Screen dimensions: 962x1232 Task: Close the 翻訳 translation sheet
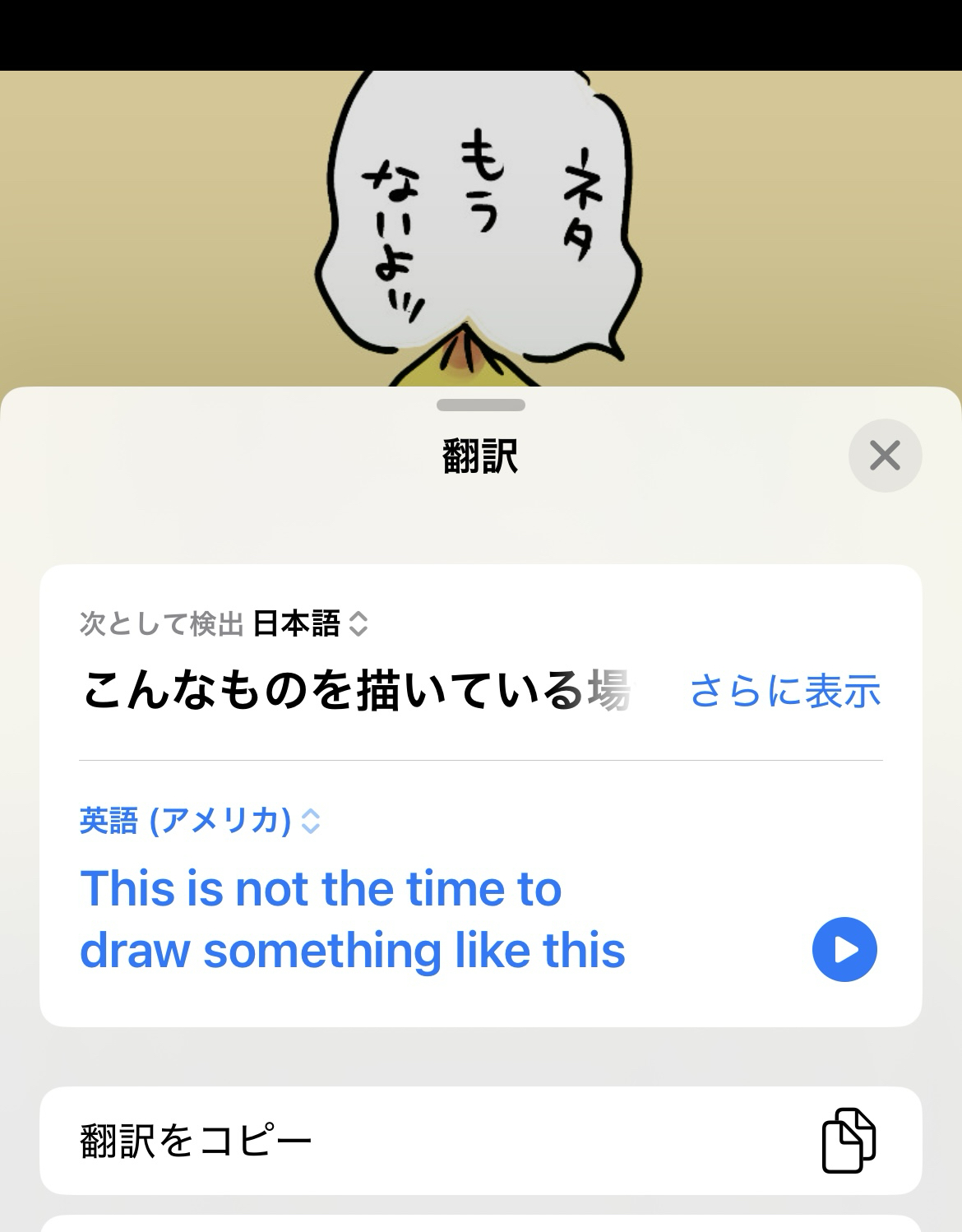tap(885, 456)
